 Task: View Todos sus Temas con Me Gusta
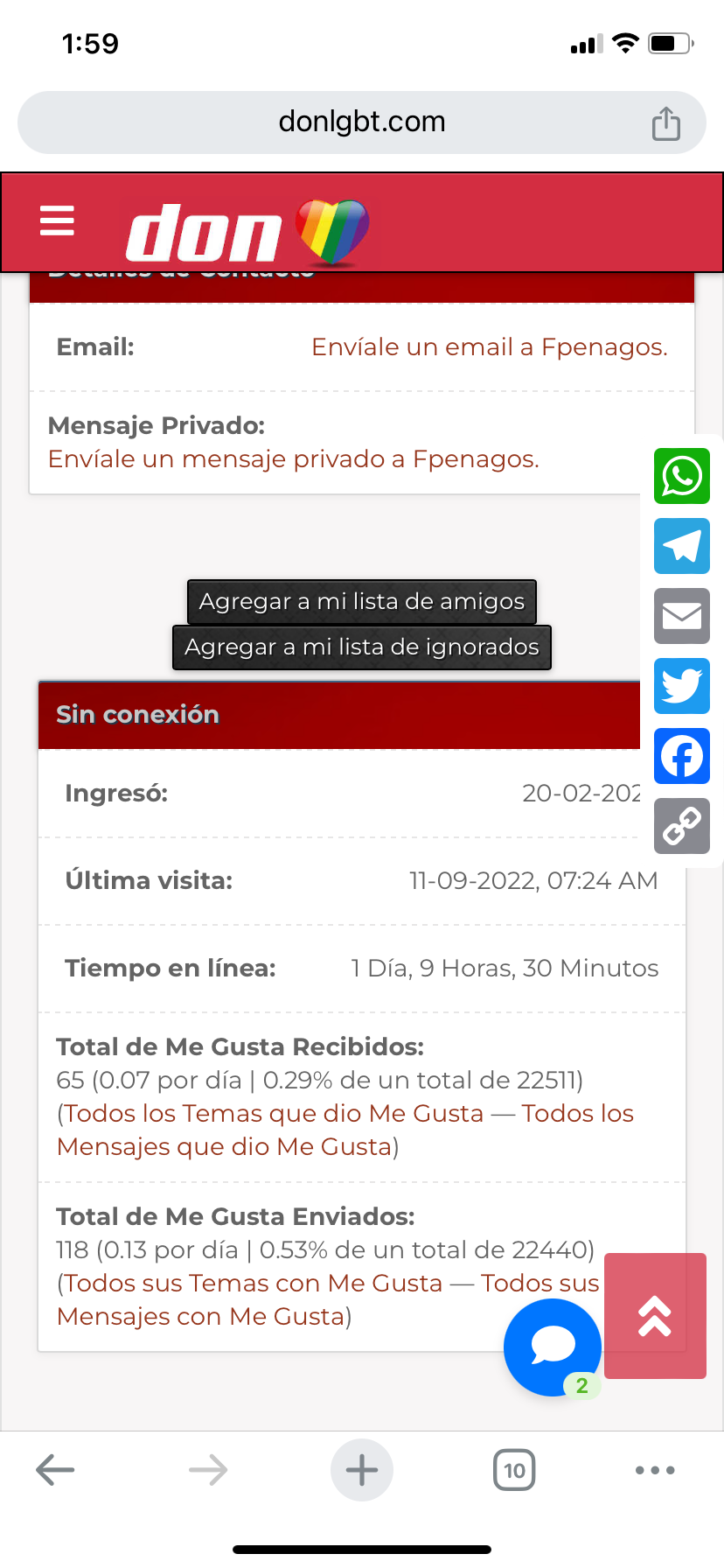click(x=254, y=1284)
